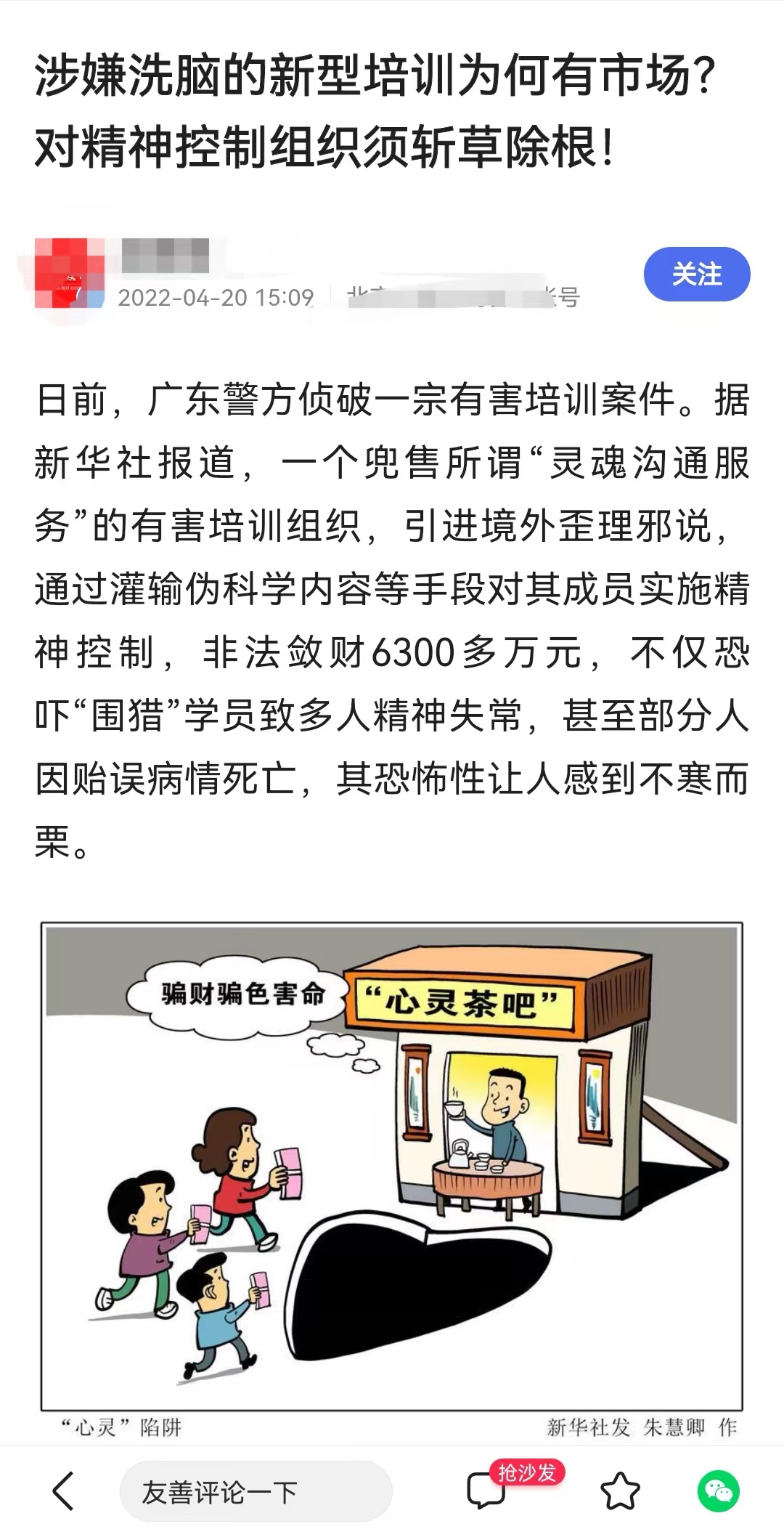Screen dimensions: 784x1537
Task: Open the 友善评论一下 comment box
Action: [x=256, y=1492]
